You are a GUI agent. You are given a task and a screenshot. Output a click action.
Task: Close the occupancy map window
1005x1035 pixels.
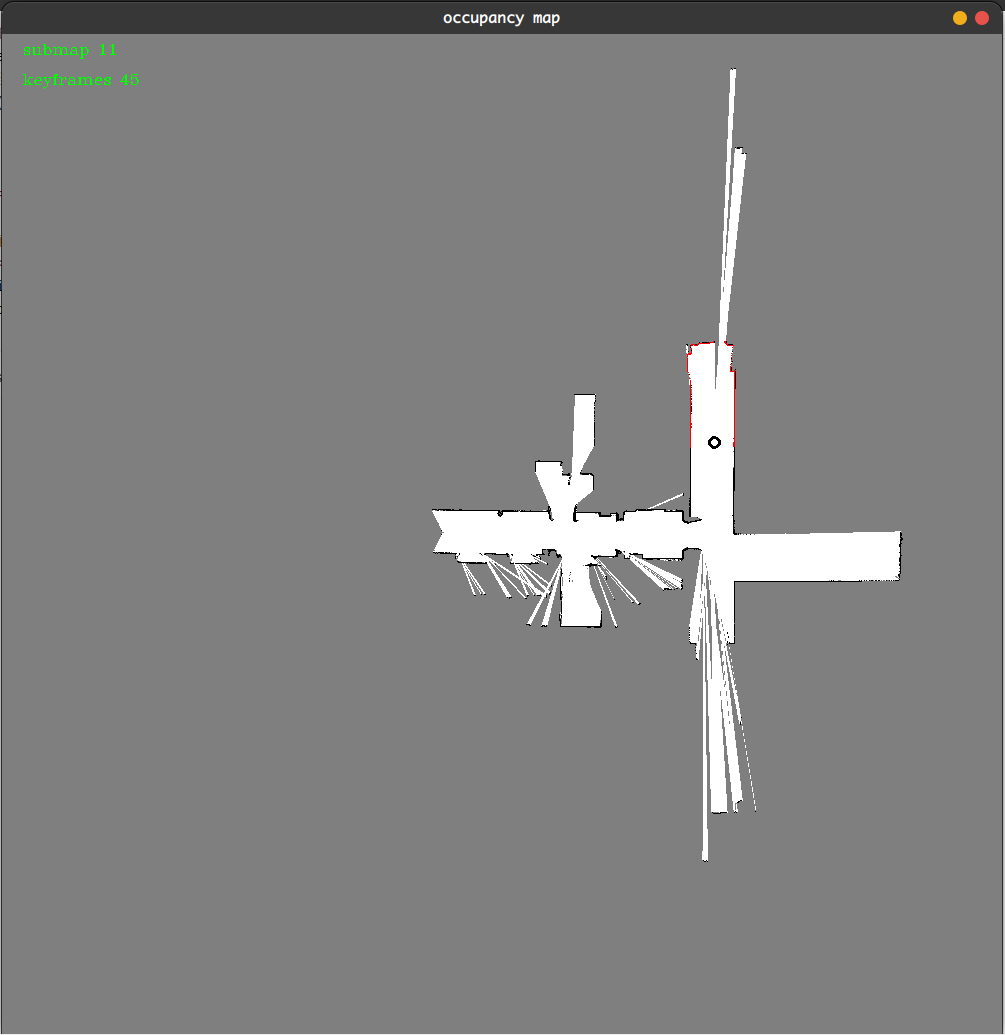click(981, 18)
